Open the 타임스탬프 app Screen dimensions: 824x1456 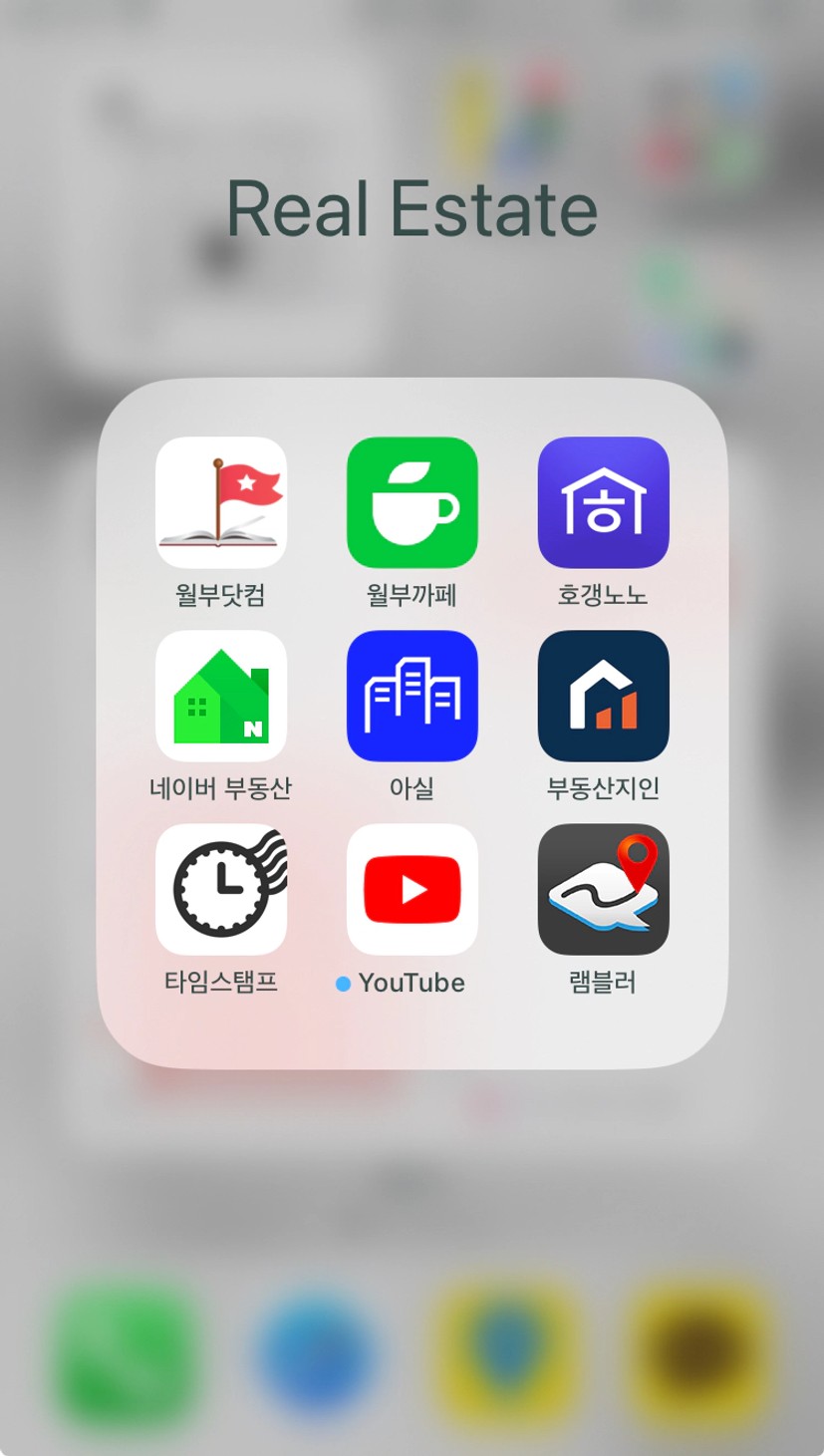pyautogui.click(x=221, y=889)
